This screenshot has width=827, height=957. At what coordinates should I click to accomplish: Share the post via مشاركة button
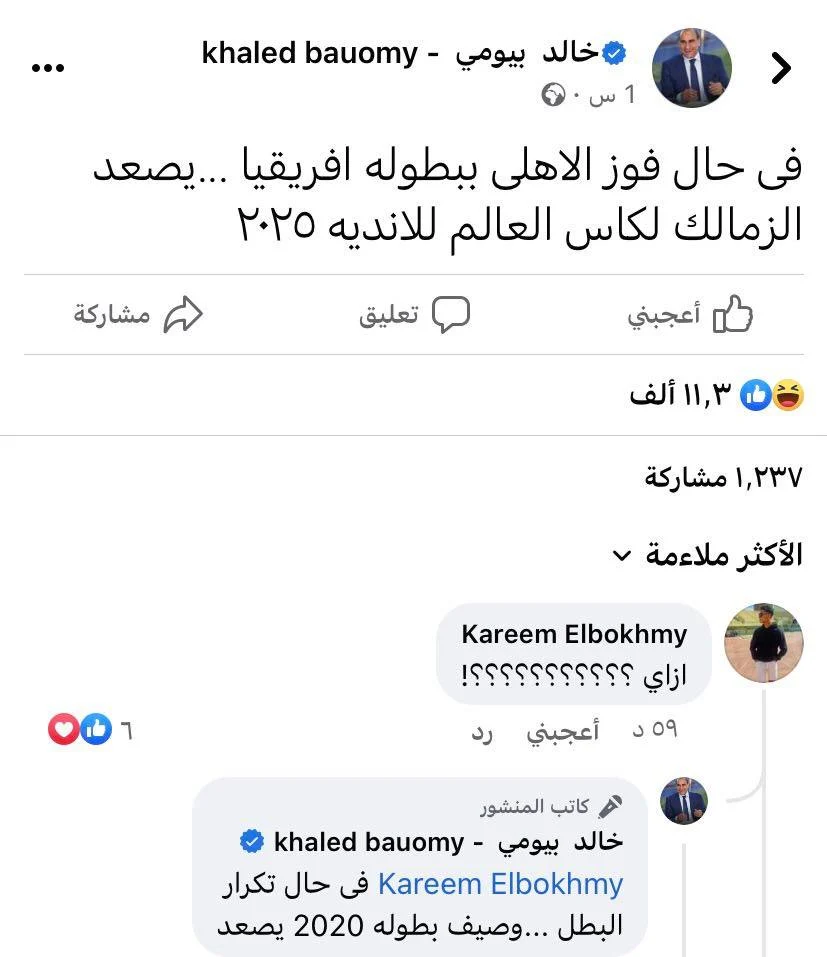[138, 316]
